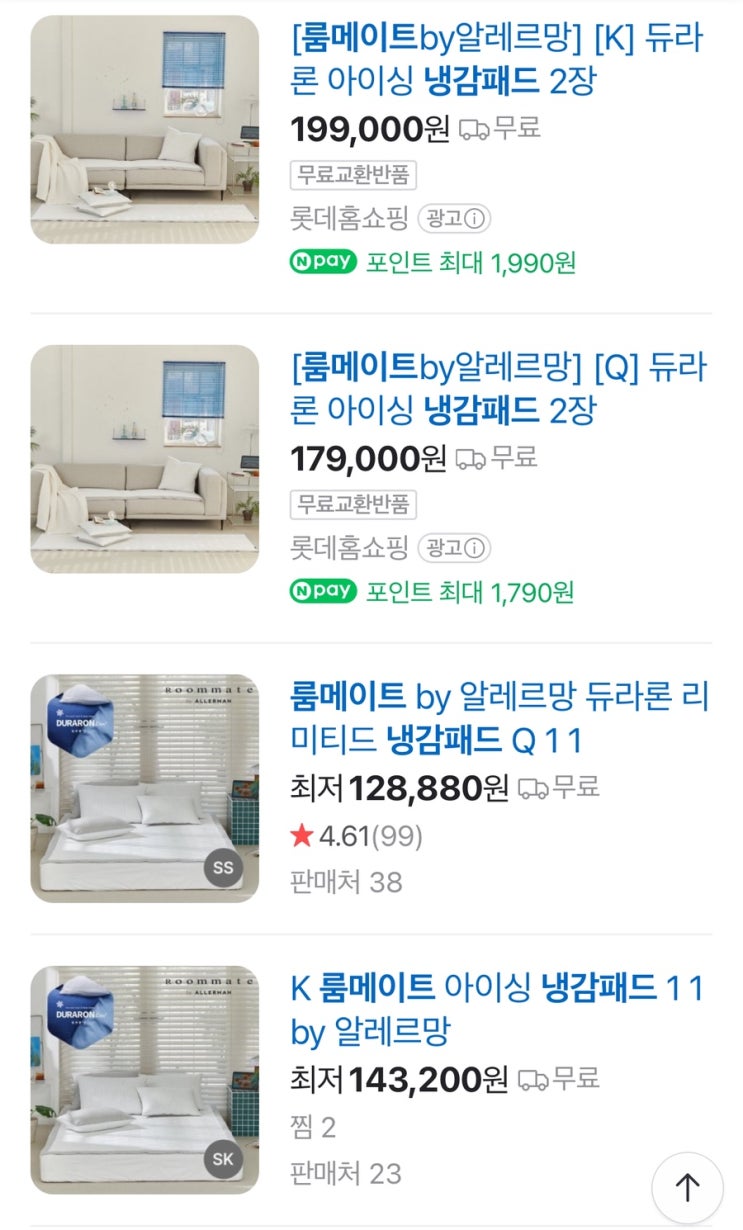View the 38 sellers for 128,880원 item
Image resolution: width=743 pixels, height=1230 pixels.
346,881
